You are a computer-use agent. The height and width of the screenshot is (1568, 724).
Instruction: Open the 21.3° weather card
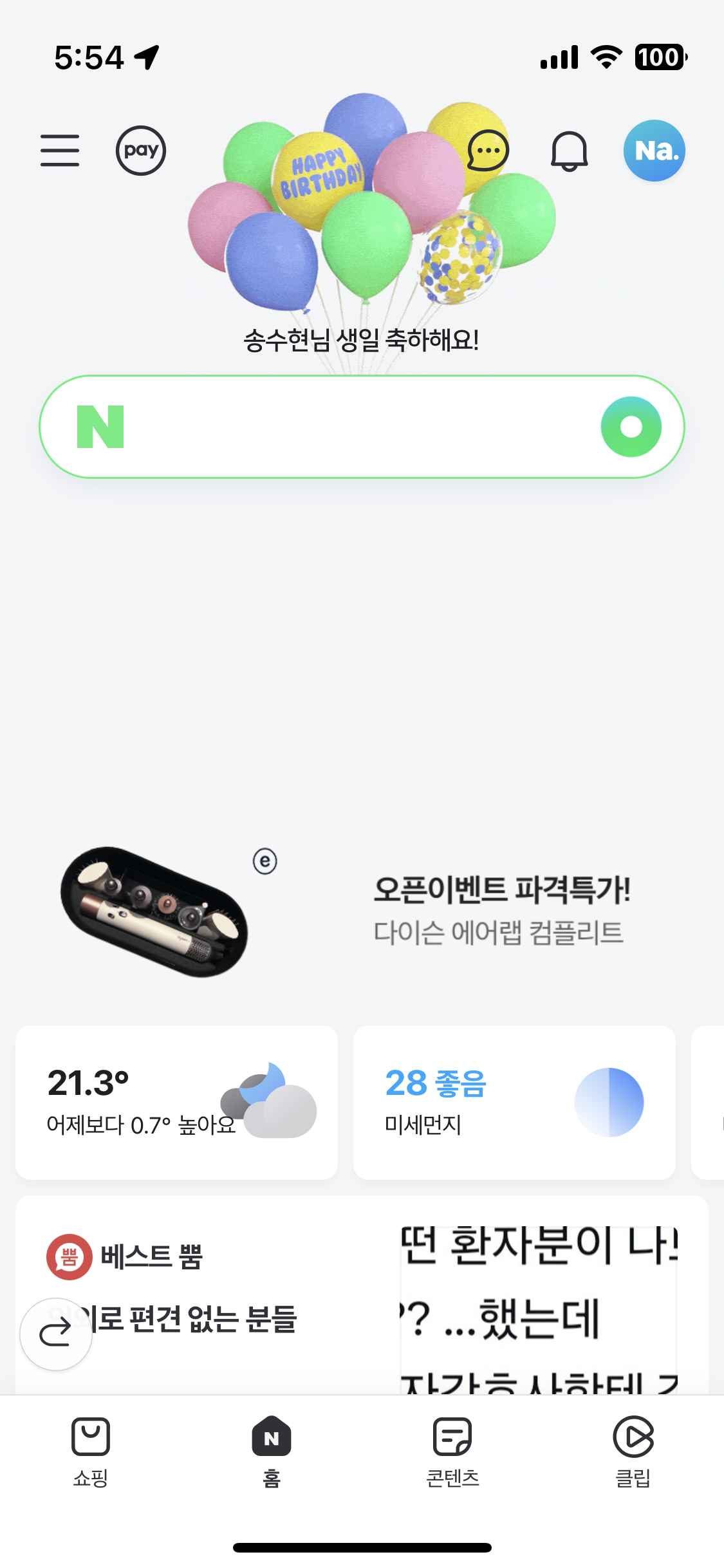(x=176, y=1102)
